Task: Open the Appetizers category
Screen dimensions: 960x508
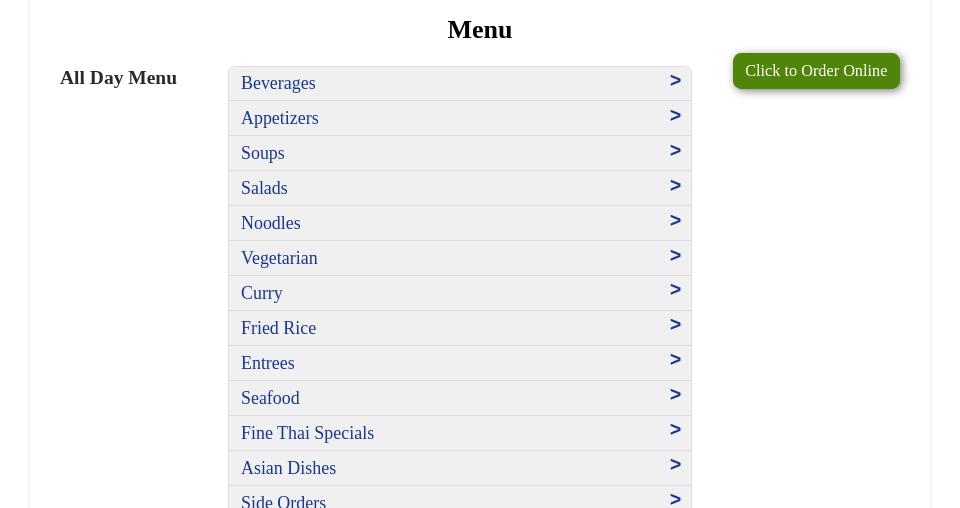Action: (459, 118)
